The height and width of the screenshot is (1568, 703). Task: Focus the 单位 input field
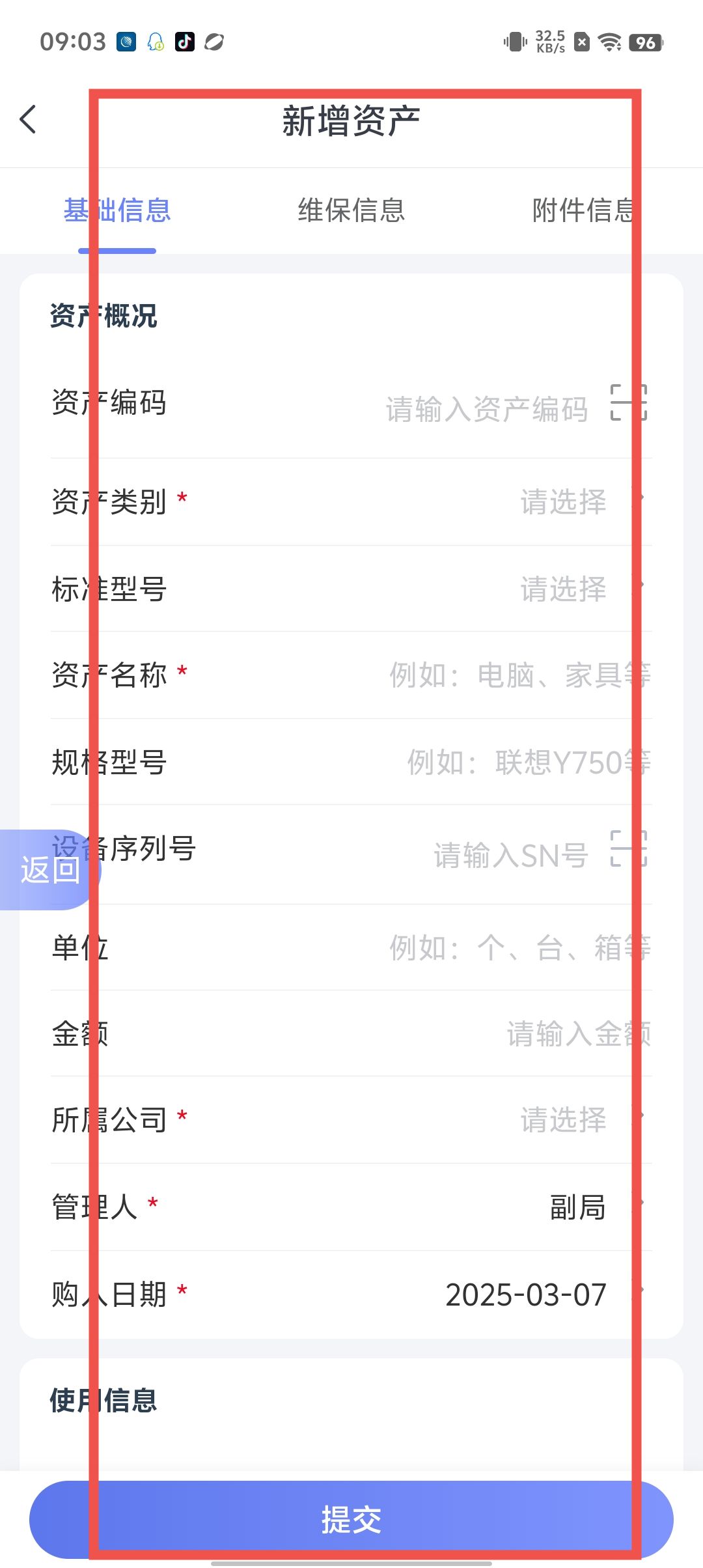point(519,948)
